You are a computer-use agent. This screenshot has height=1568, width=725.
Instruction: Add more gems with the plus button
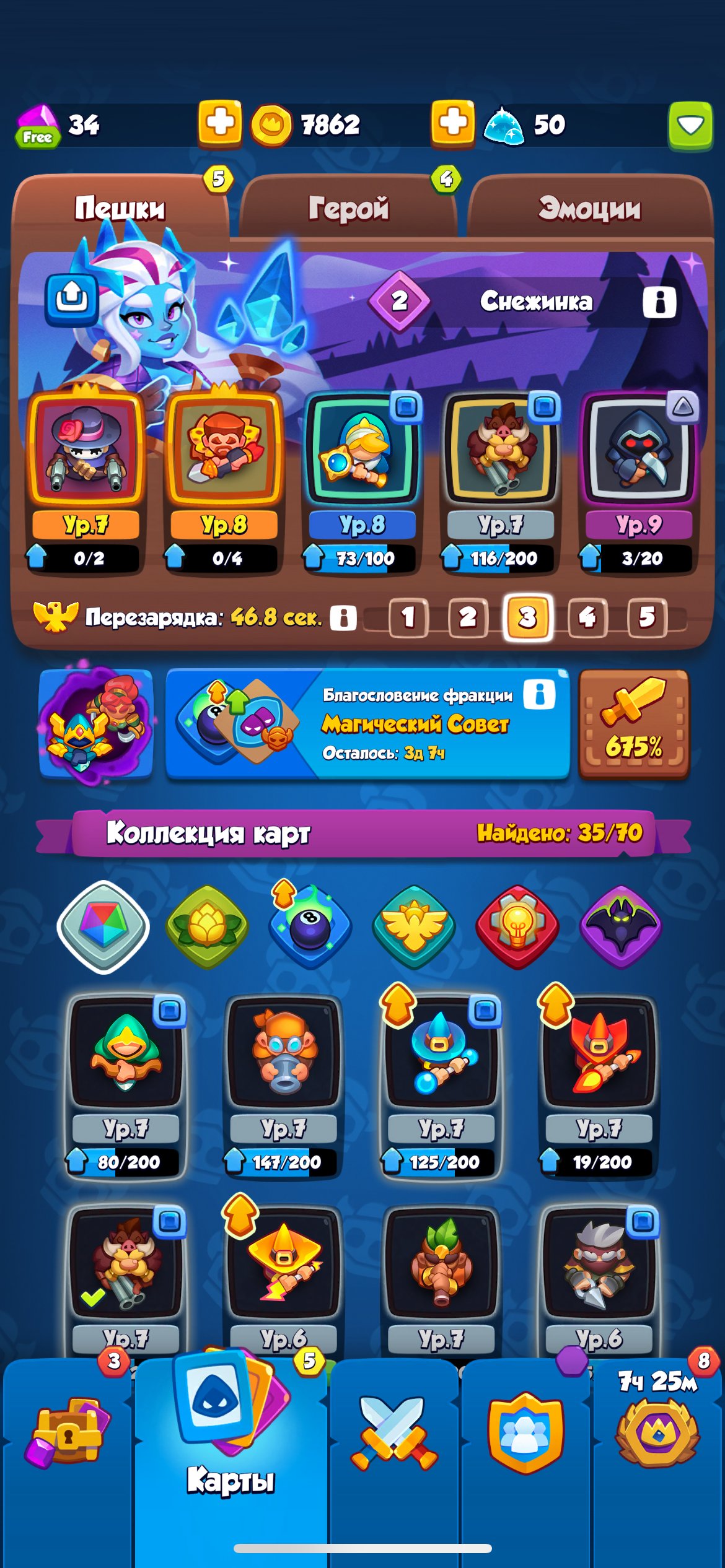(219, 123)
